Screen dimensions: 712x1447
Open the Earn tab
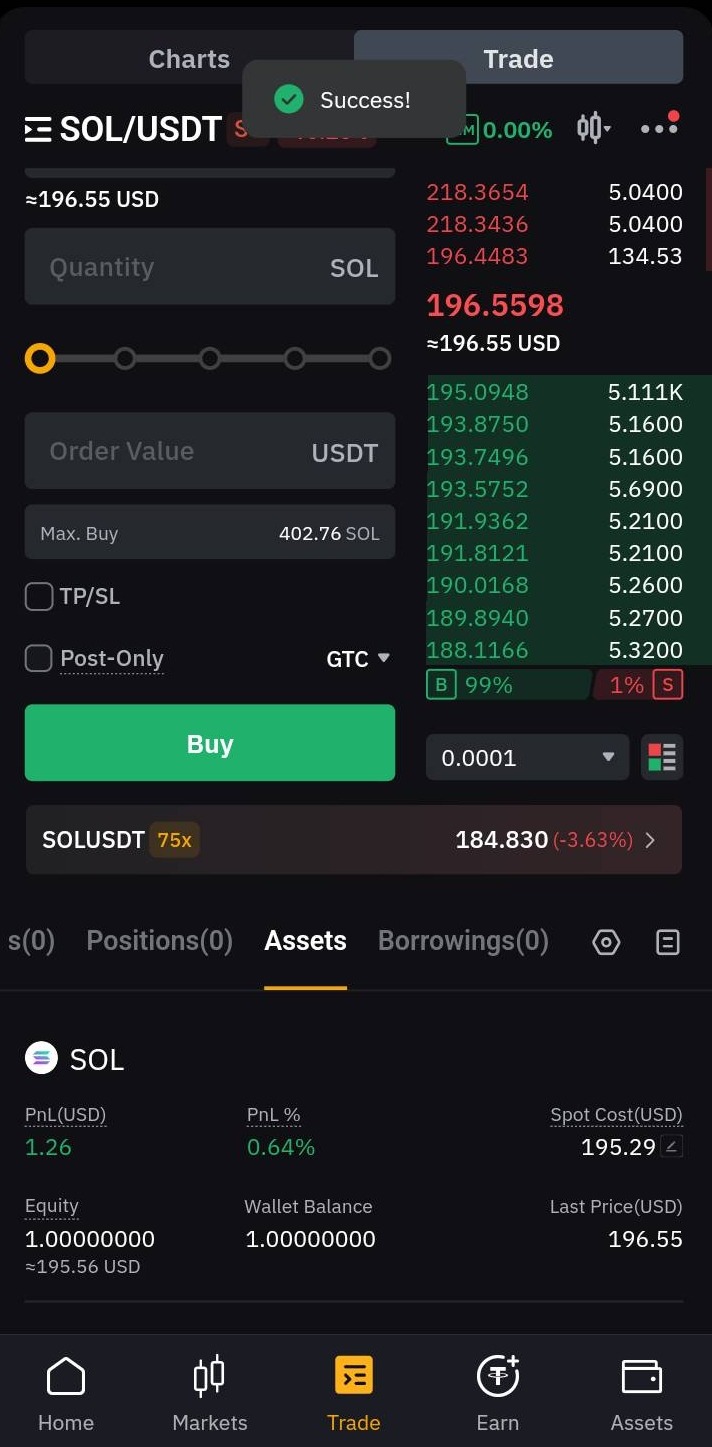498,1393
